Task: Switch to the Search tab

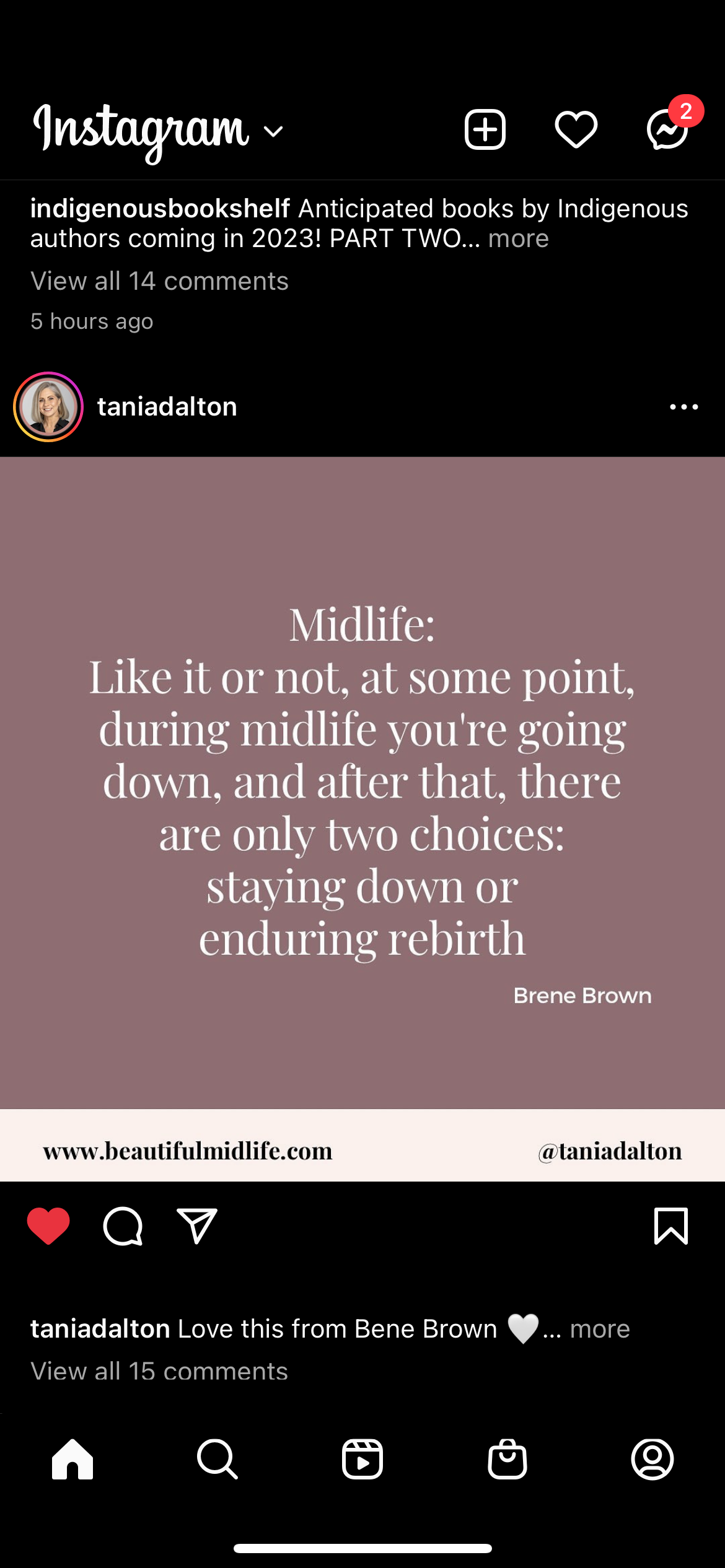Action: [x=217, y=1459]
